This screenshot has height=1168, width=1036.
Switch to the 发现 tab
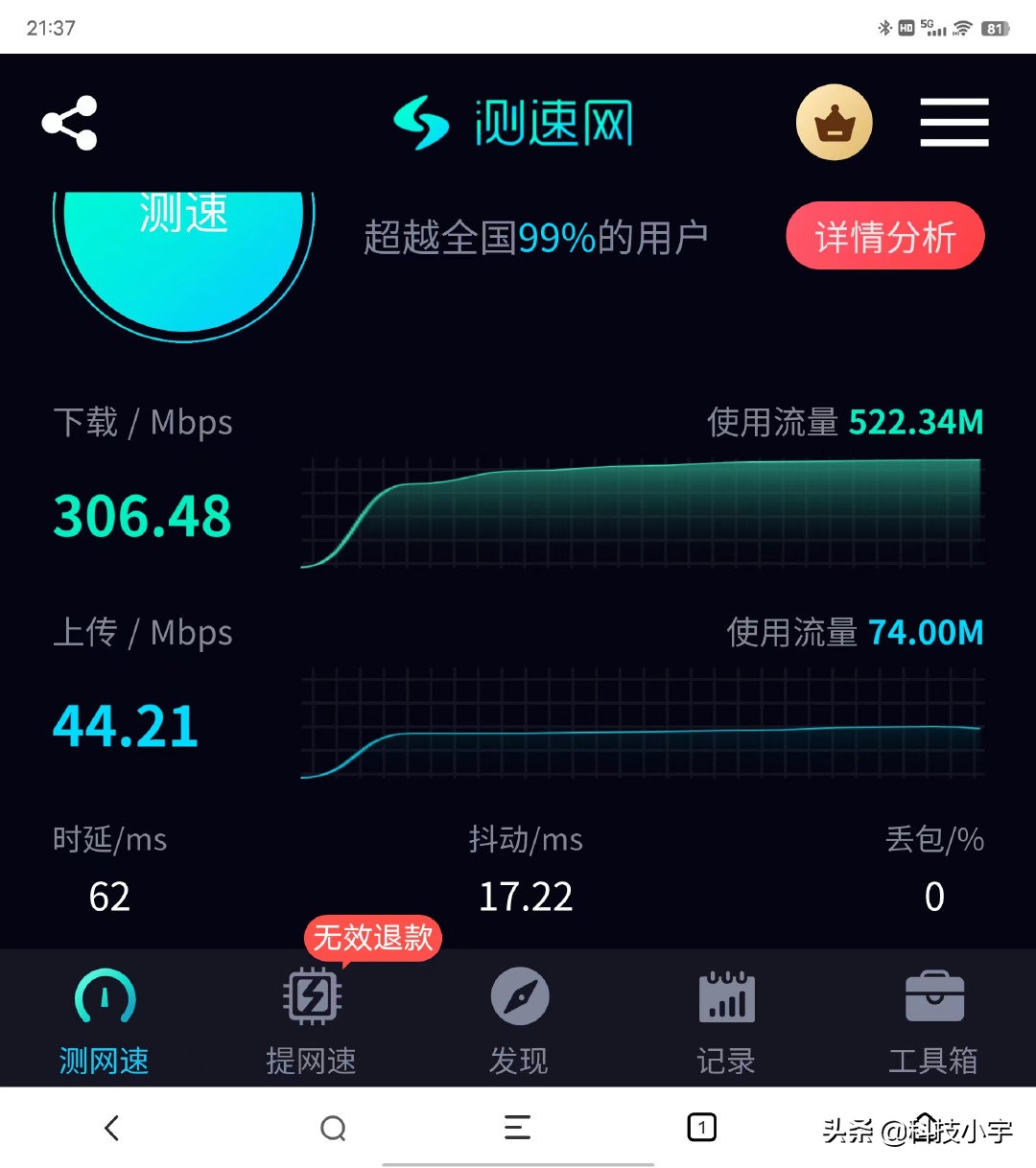[518, 1060]
